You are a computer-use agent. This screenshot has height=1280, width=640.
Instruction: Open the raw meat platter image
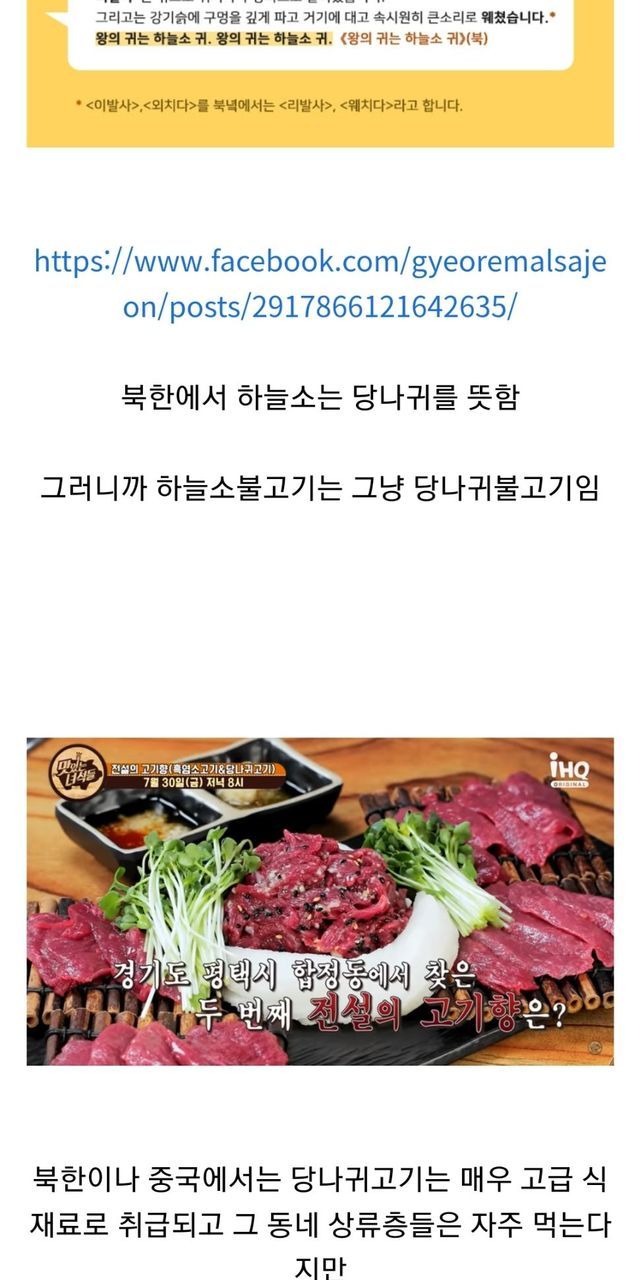click(x=320, y=901)
